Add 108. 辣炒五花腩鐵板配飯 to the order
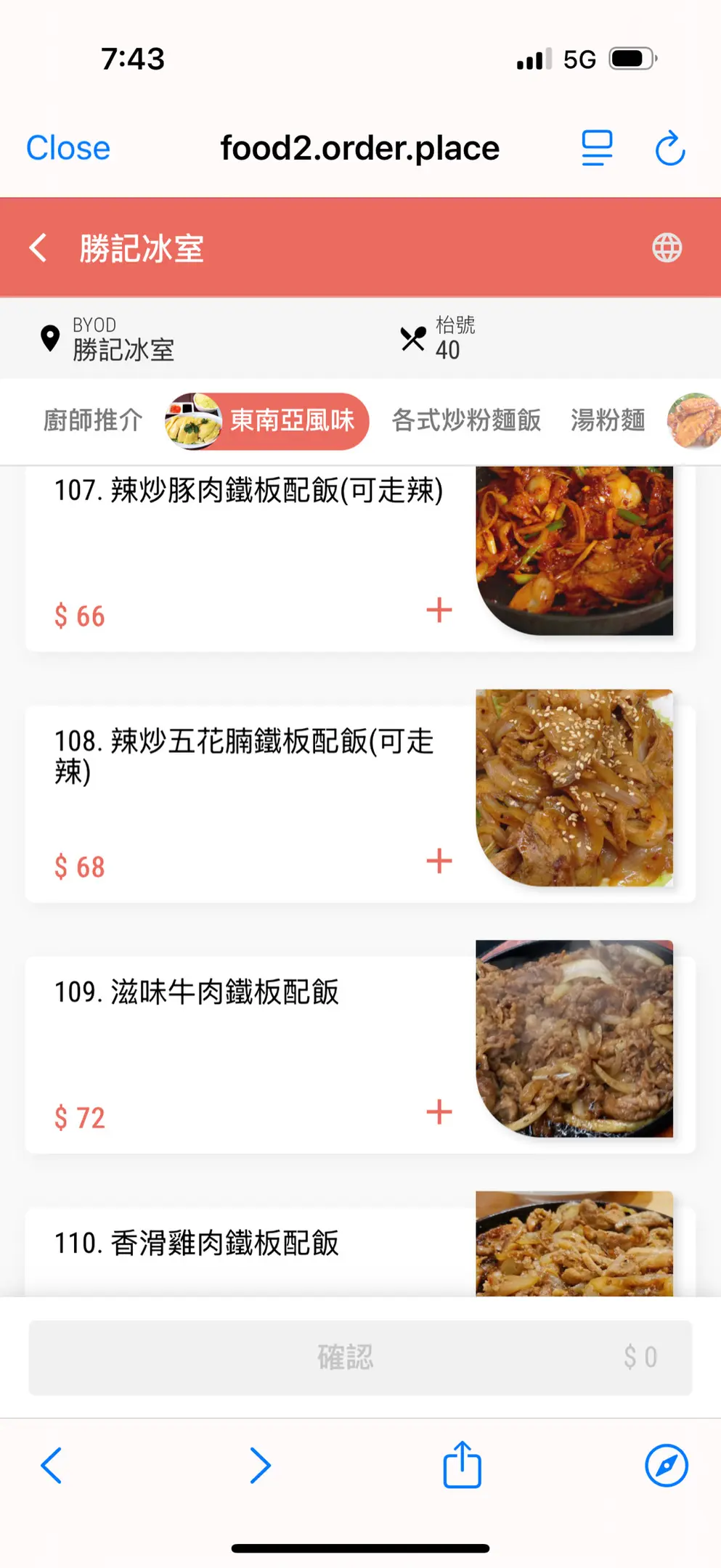This screenshot has height=1568, width=721. click(x=439, y=862)
